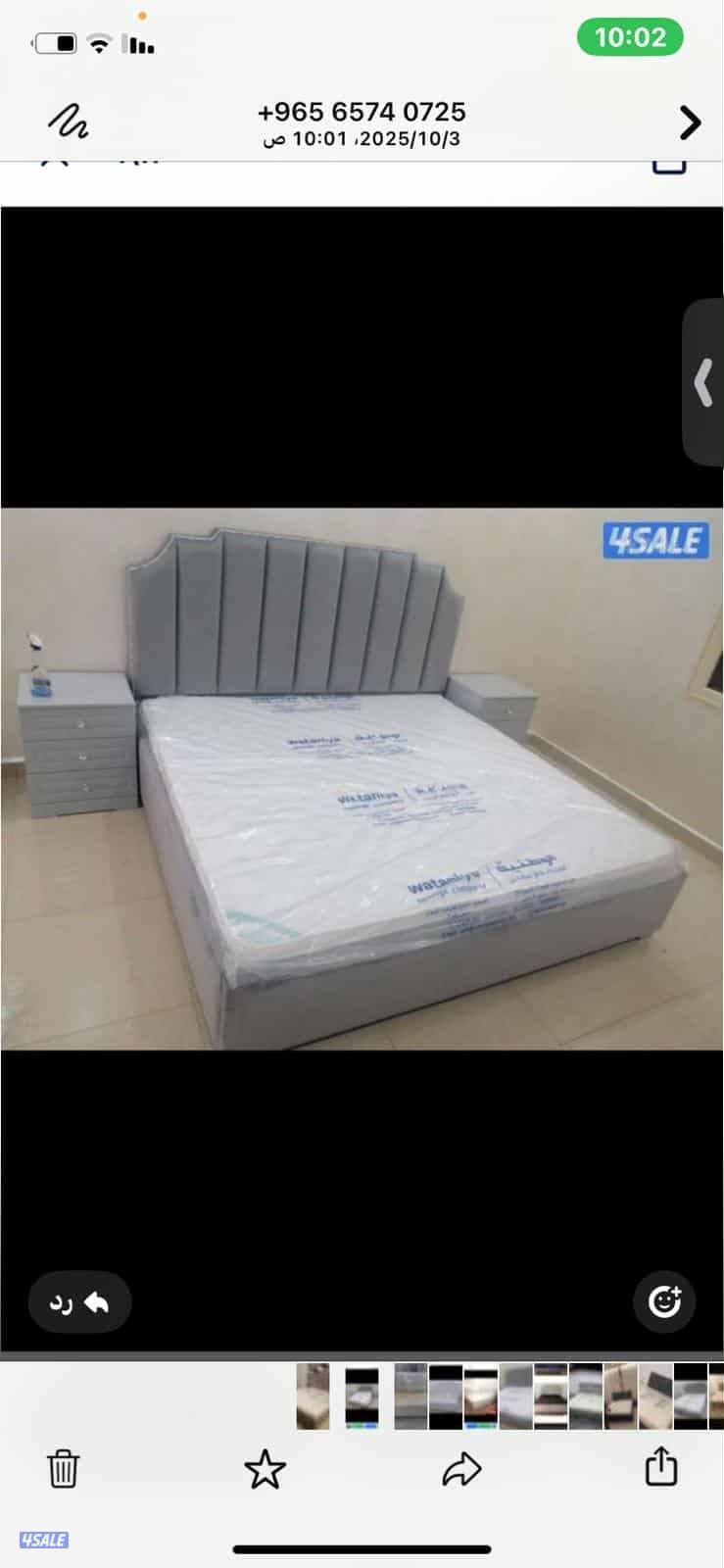This screenshot has height=1568, width=724.
Task: Open the share sheet for this photo
Action: (661, 1467)
